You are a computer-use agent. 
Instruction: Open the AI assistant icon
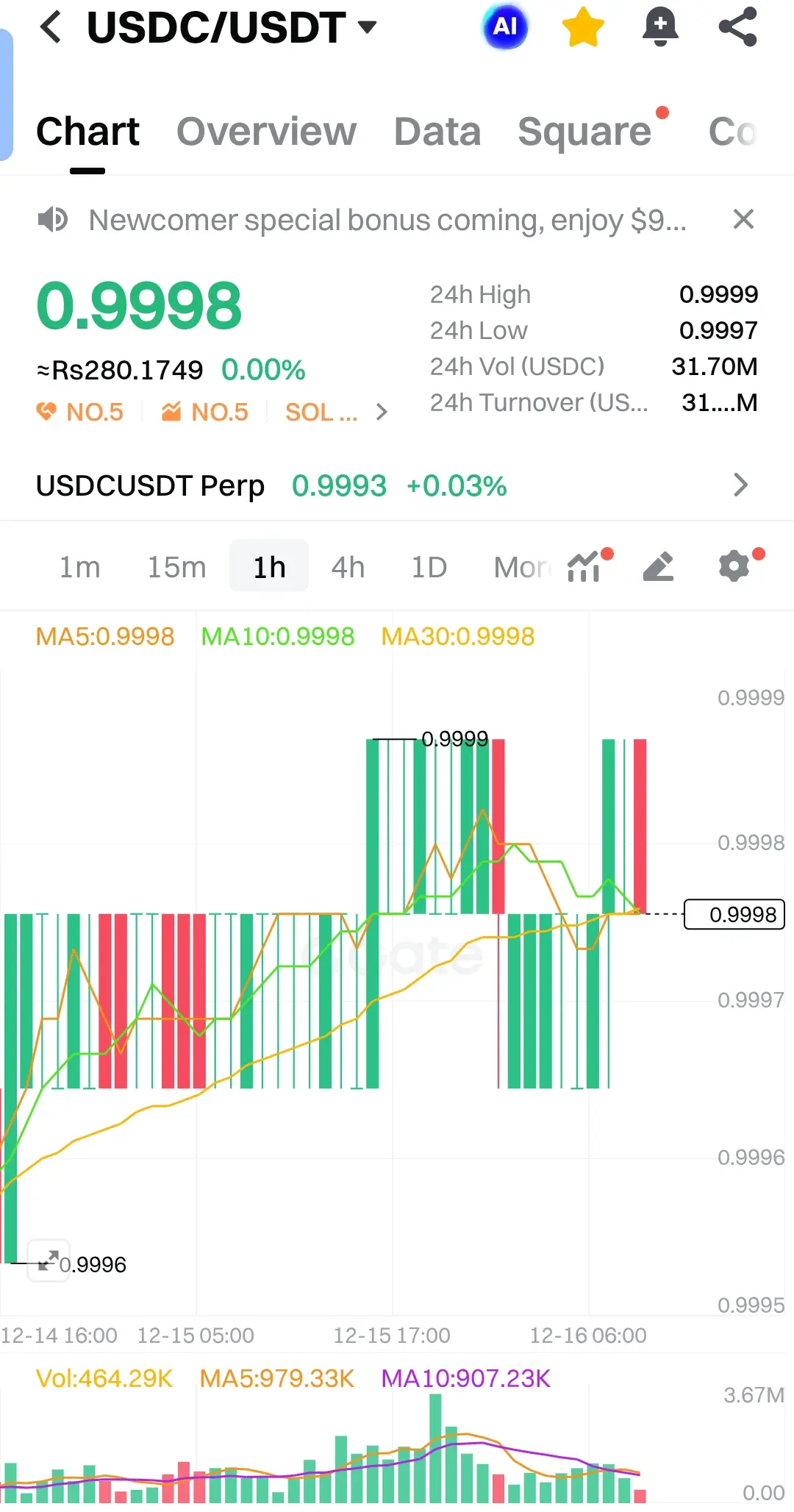[505, 27]
